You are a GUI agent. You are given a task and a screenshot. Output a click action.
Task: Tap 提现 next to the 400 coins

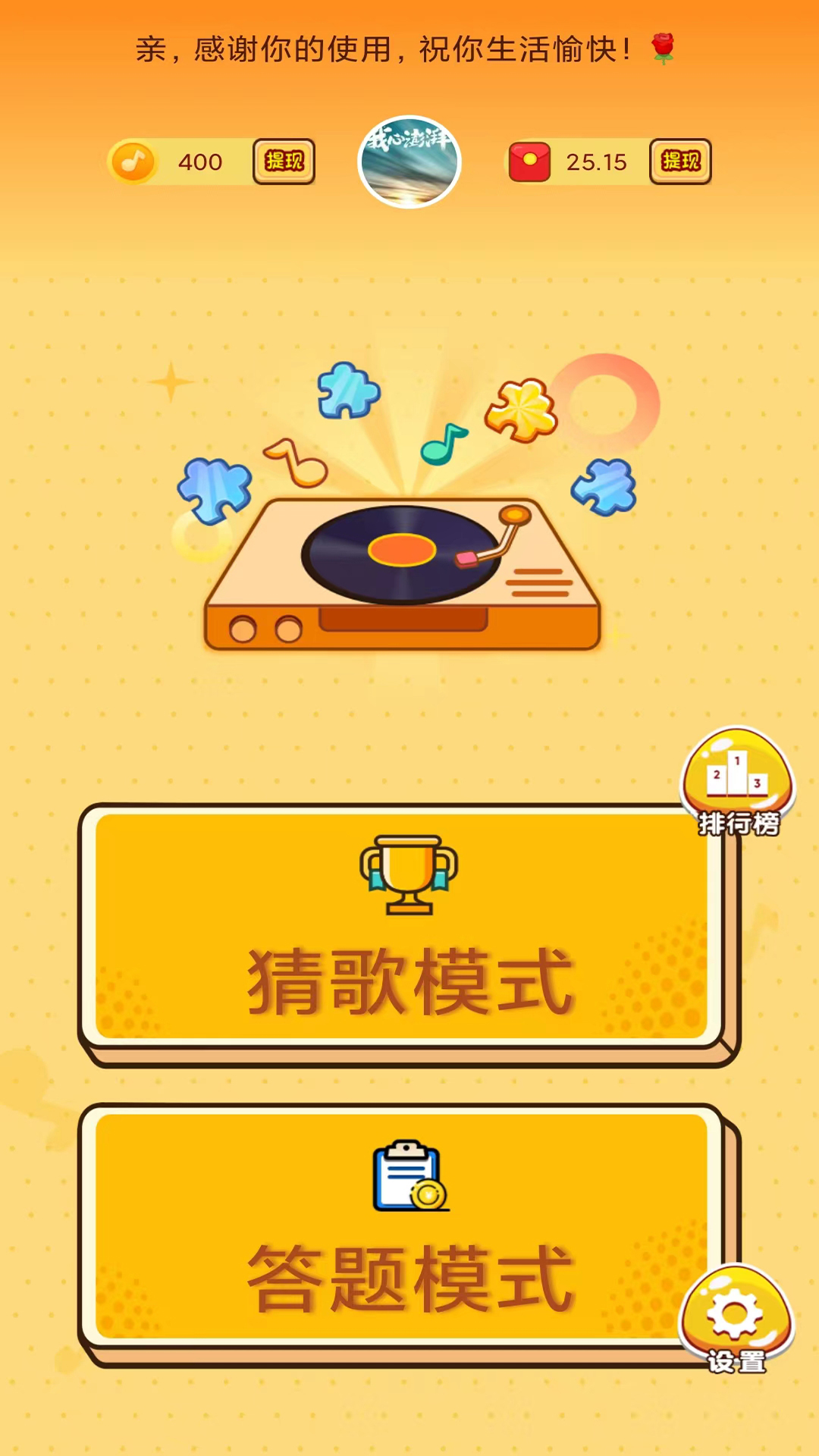(284, 162)
